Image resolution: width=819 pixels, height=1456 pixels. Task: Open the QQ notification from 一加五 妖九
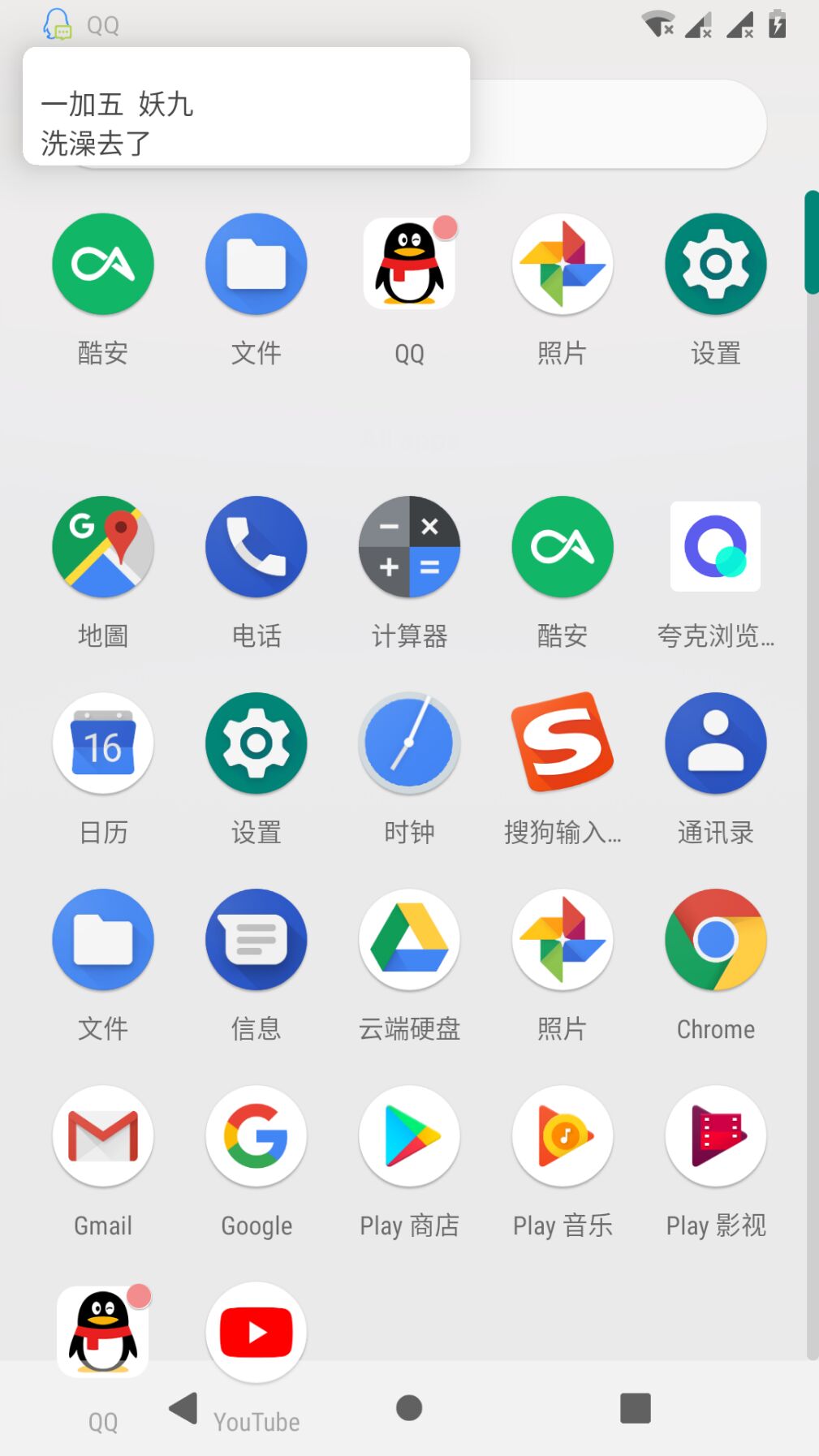pos(246,106)
